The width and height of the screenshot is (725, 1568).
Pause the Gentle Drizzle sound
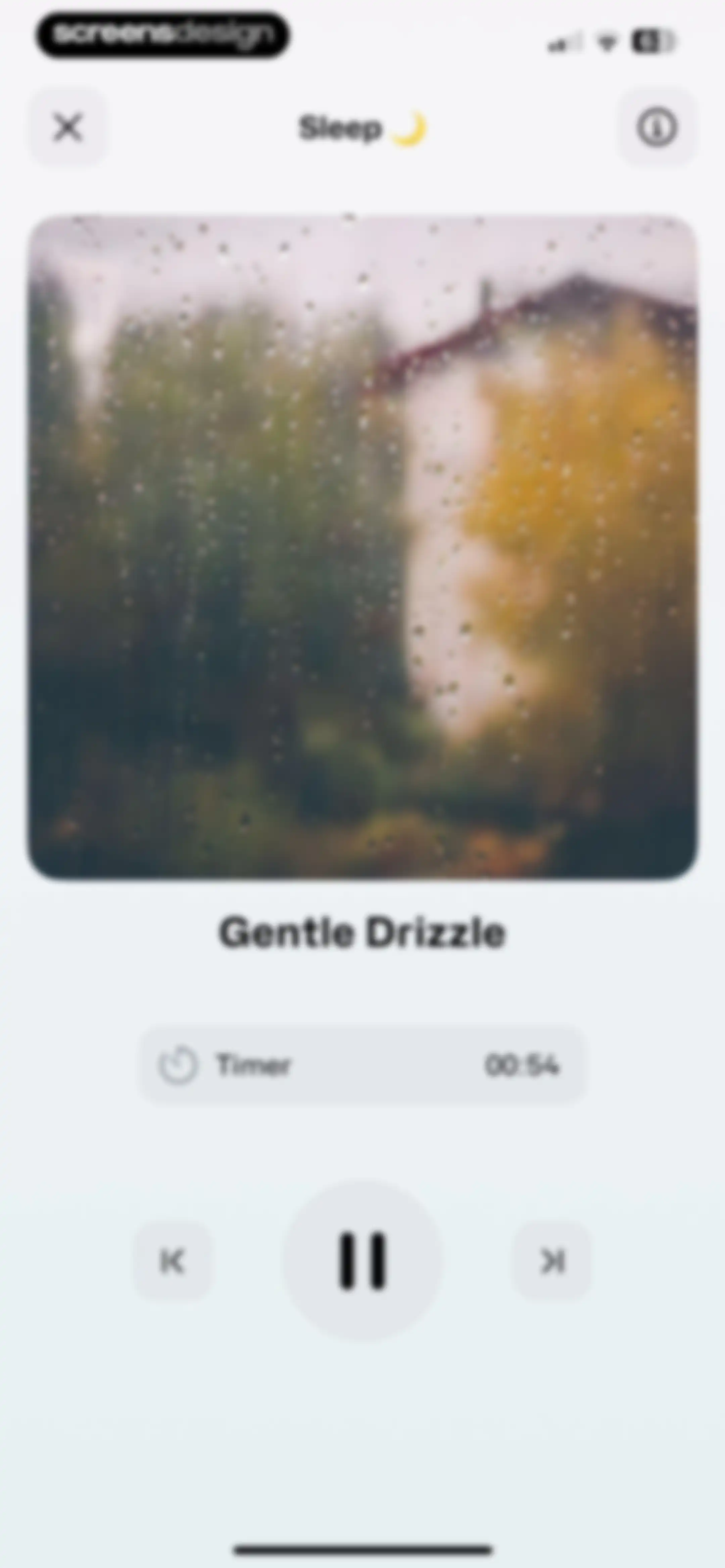click(x=362, y=1260)
